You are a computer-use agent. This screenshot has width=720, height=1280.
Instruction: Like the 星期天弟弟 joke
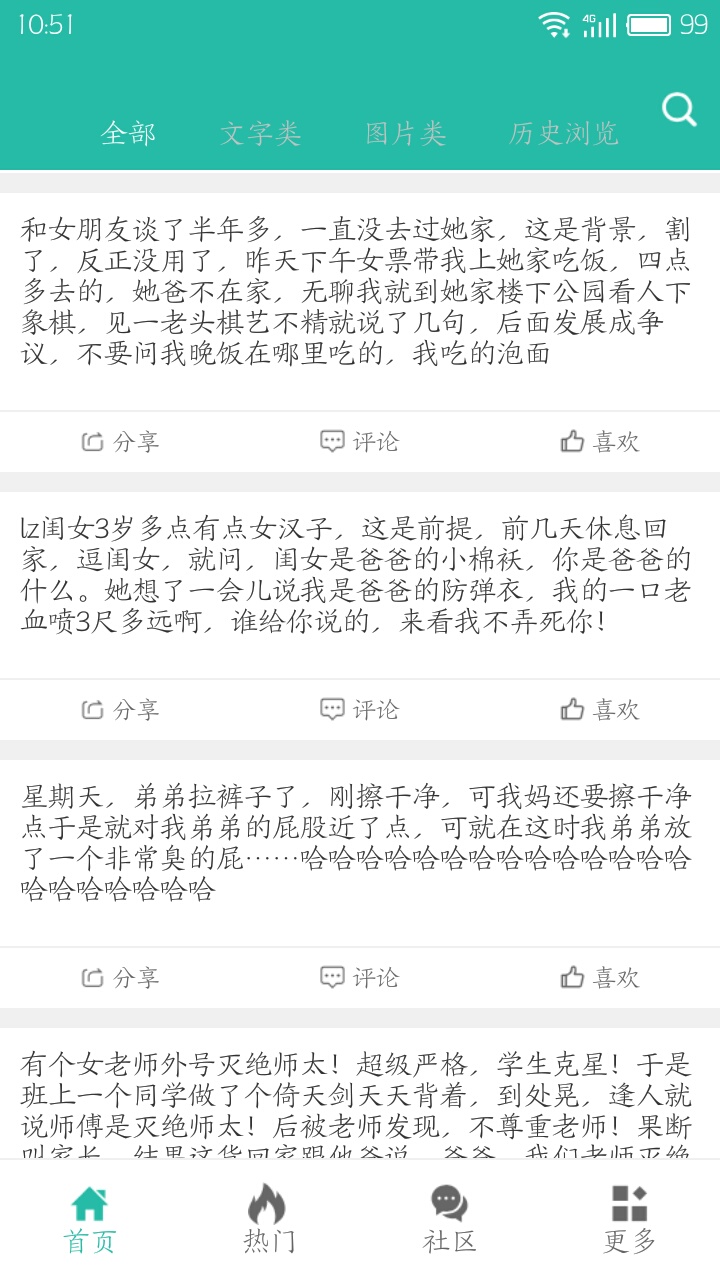[600, 977]
